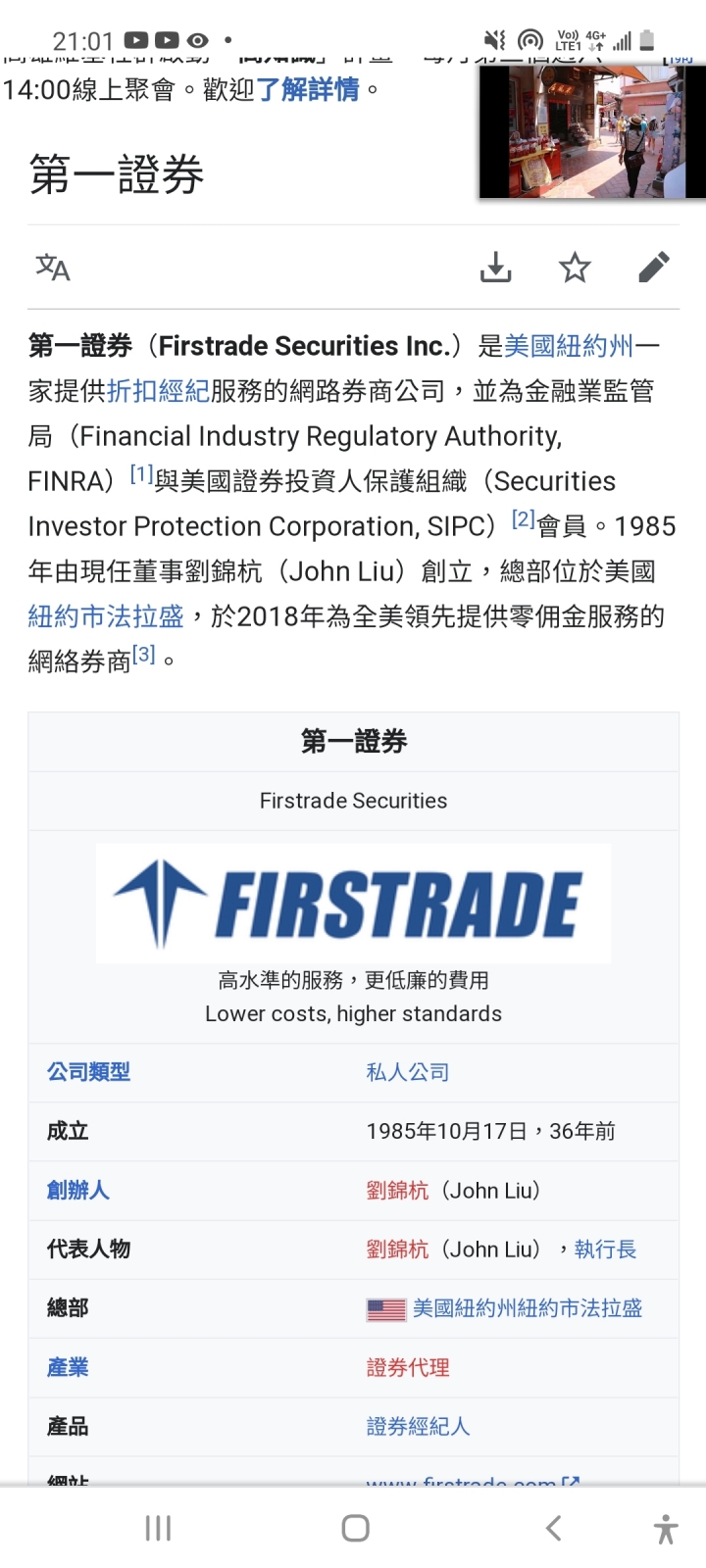Edit the article with the pencil icon

coord(653,267)
